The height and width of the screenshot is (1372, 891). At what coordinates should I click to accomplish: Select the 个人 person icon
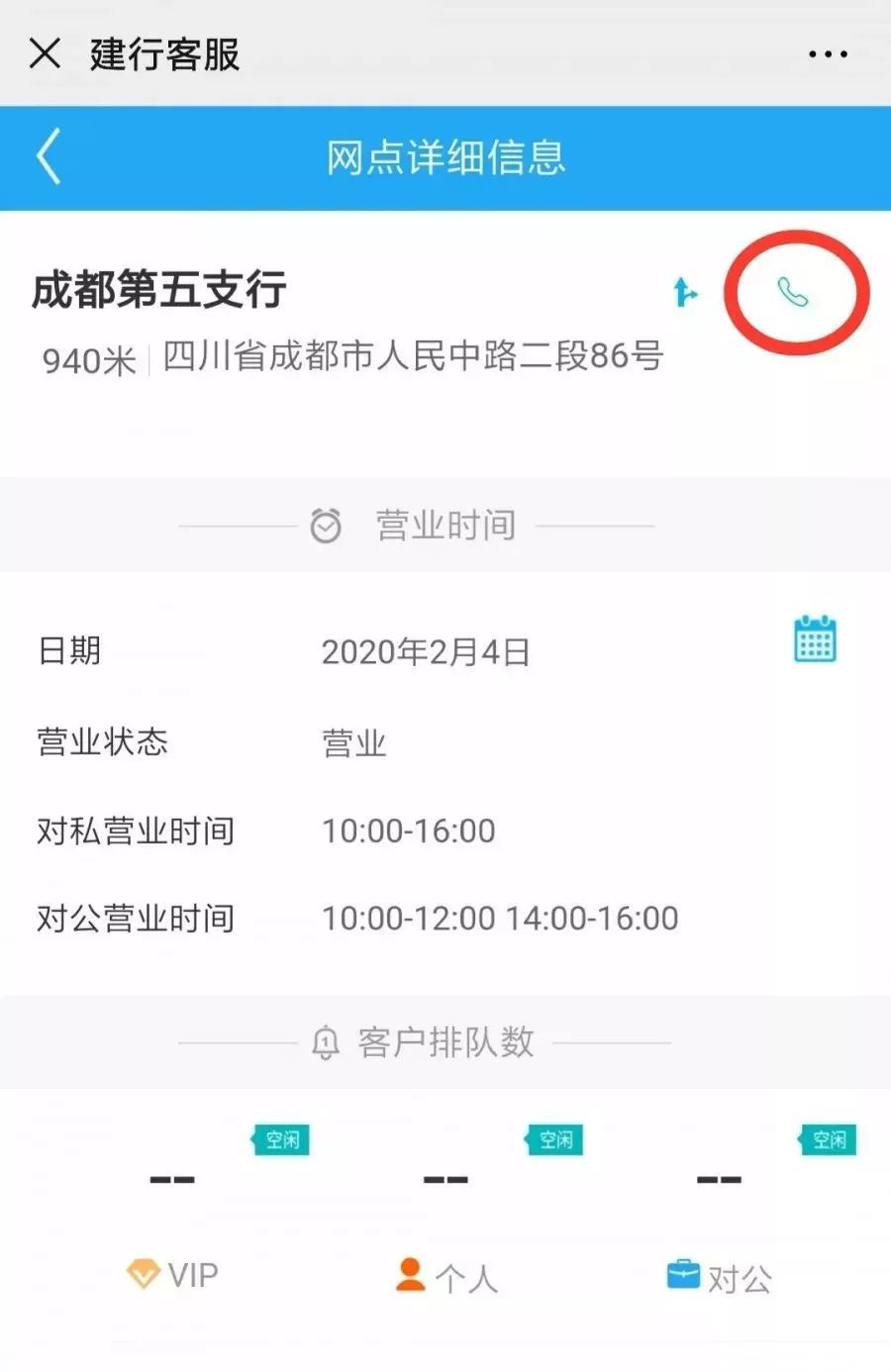point(410,1272)
